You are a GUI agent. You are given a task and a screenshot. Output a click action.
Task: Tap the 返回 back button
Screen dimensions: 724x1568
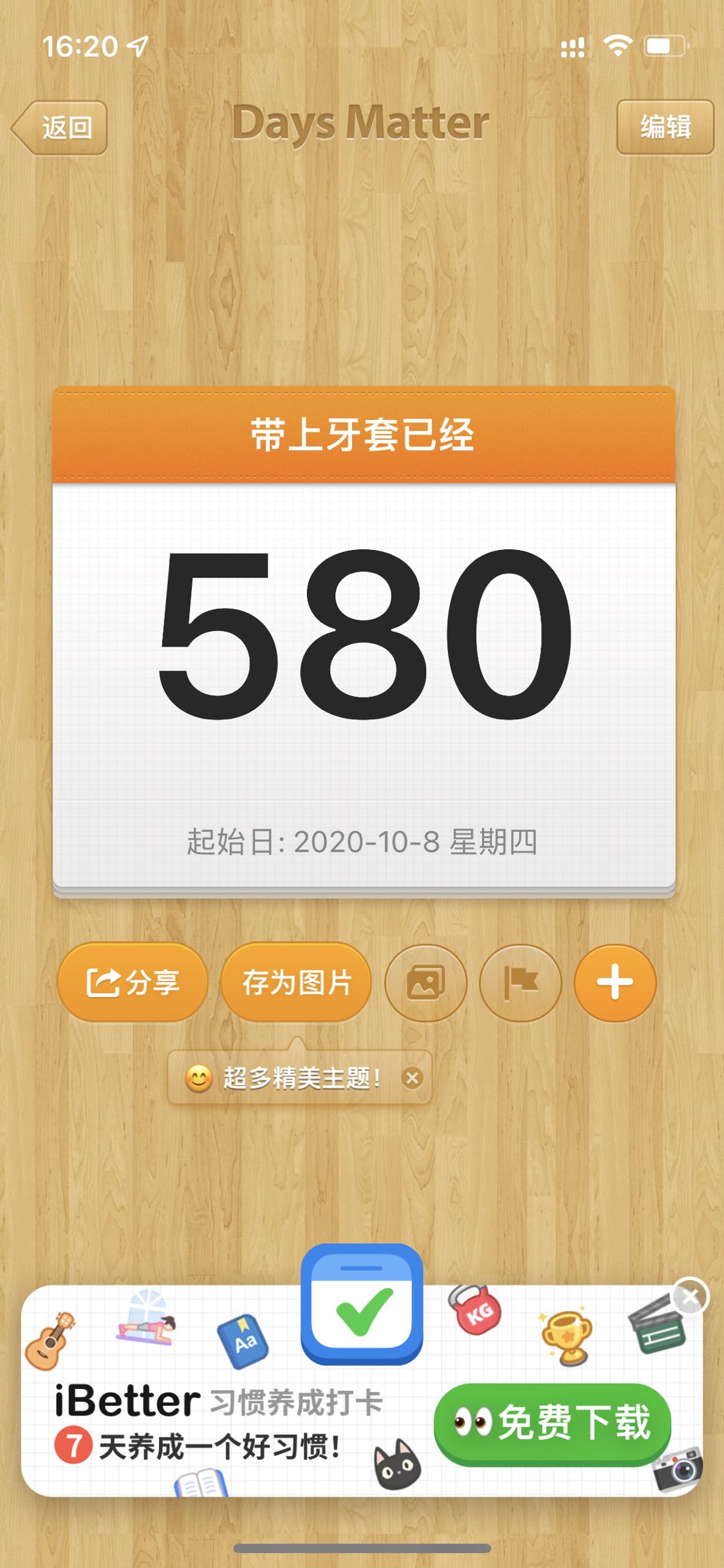60,128
